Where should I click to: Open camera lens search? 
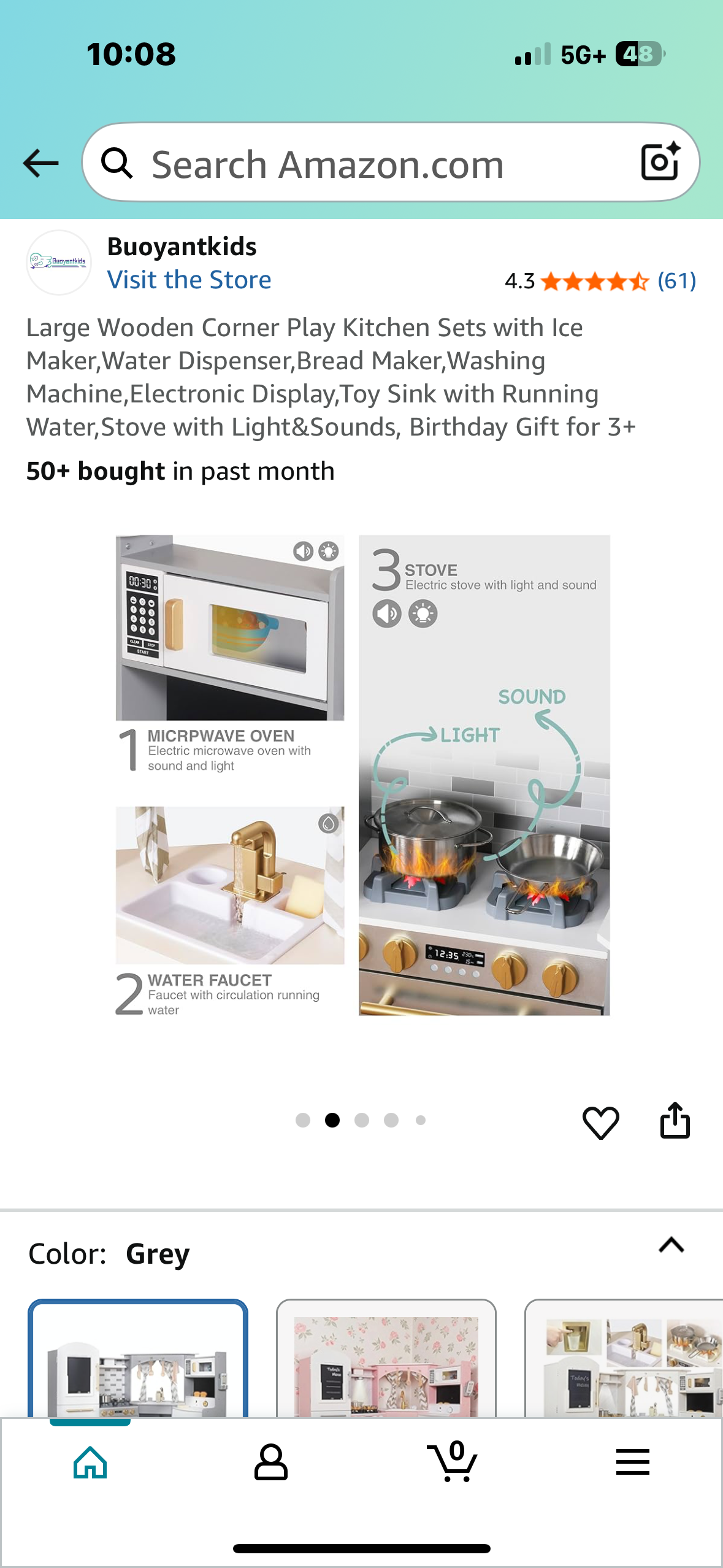(660, 162)
